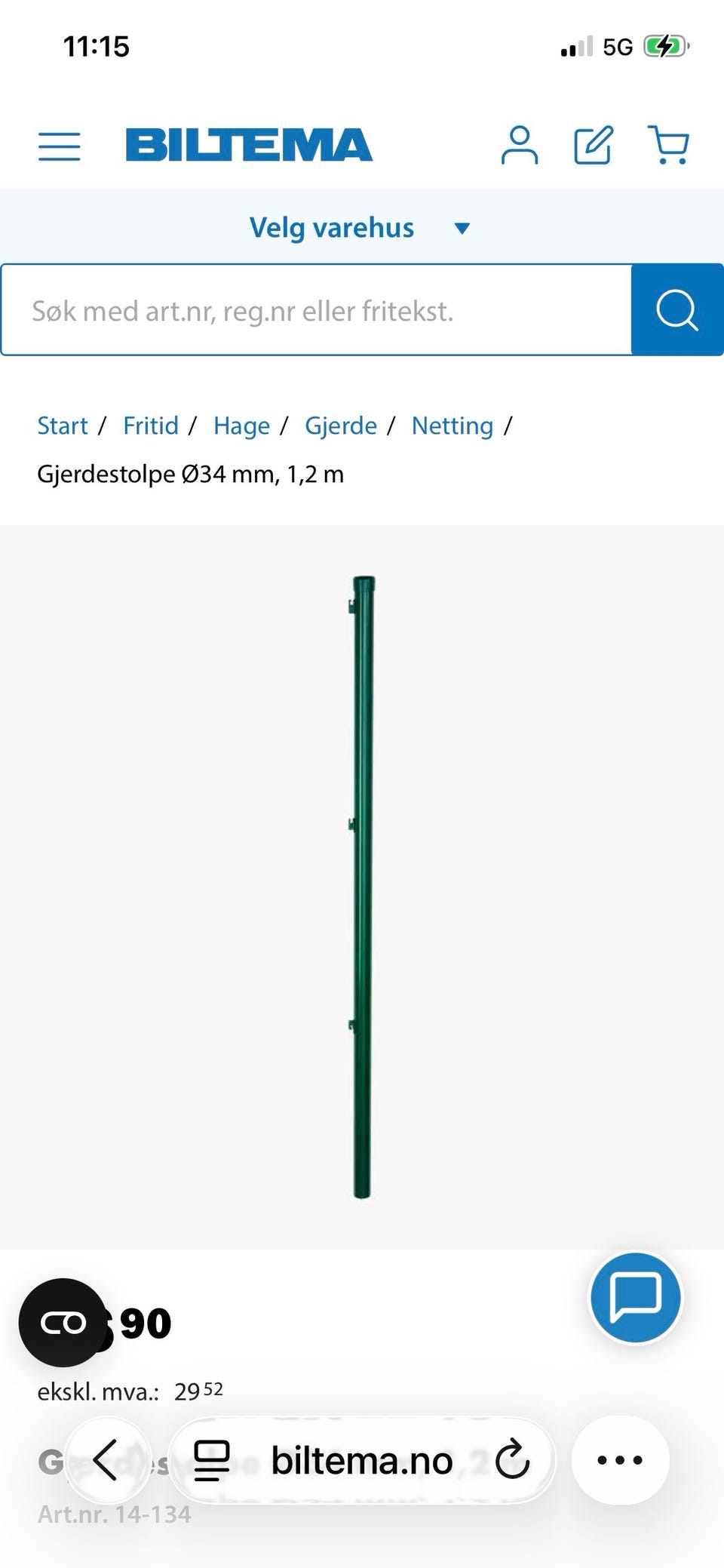This screenshot has height=1568, width=724.
Task: Reload the page with the refresh icon
Action: click(511, 1459)
